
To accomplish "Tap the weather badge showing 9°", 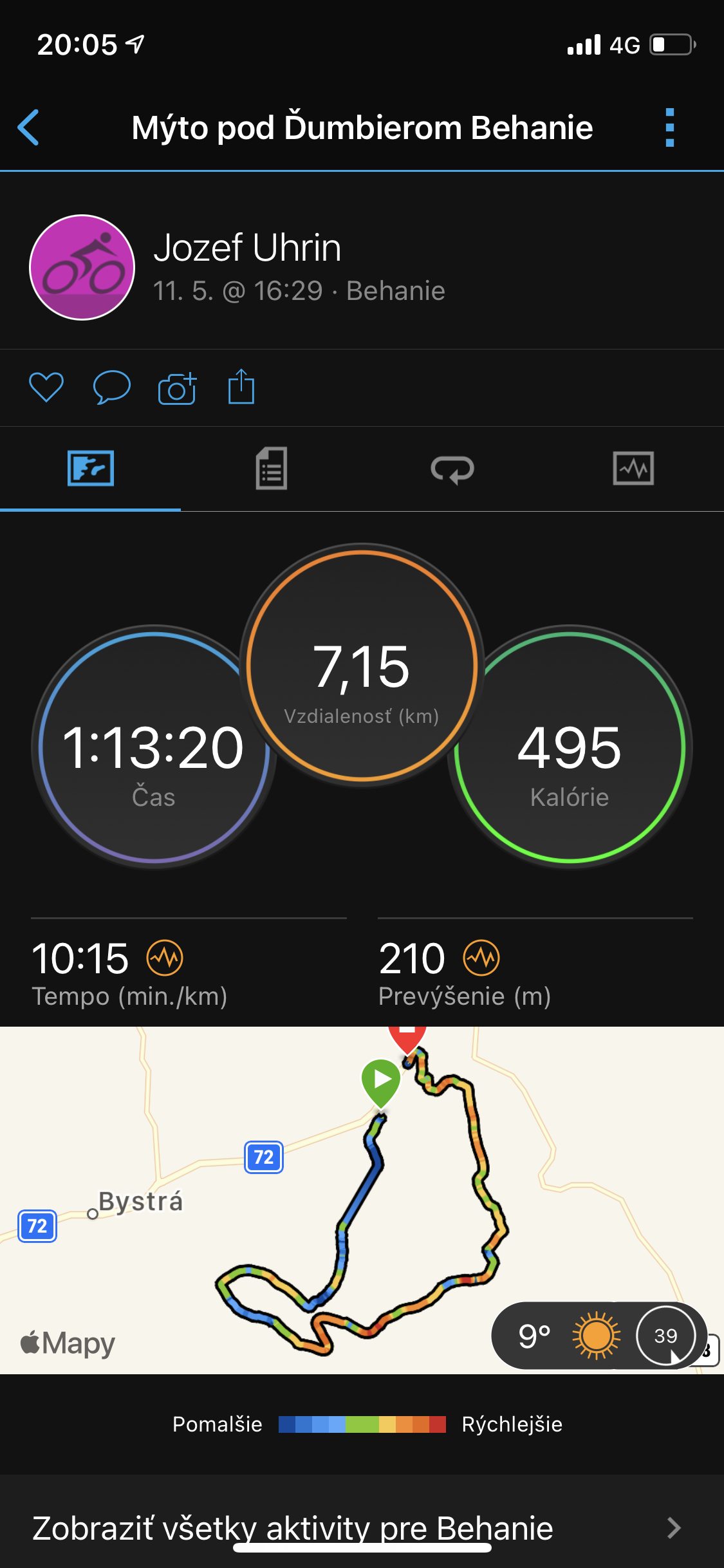I will coord(599,1336).
